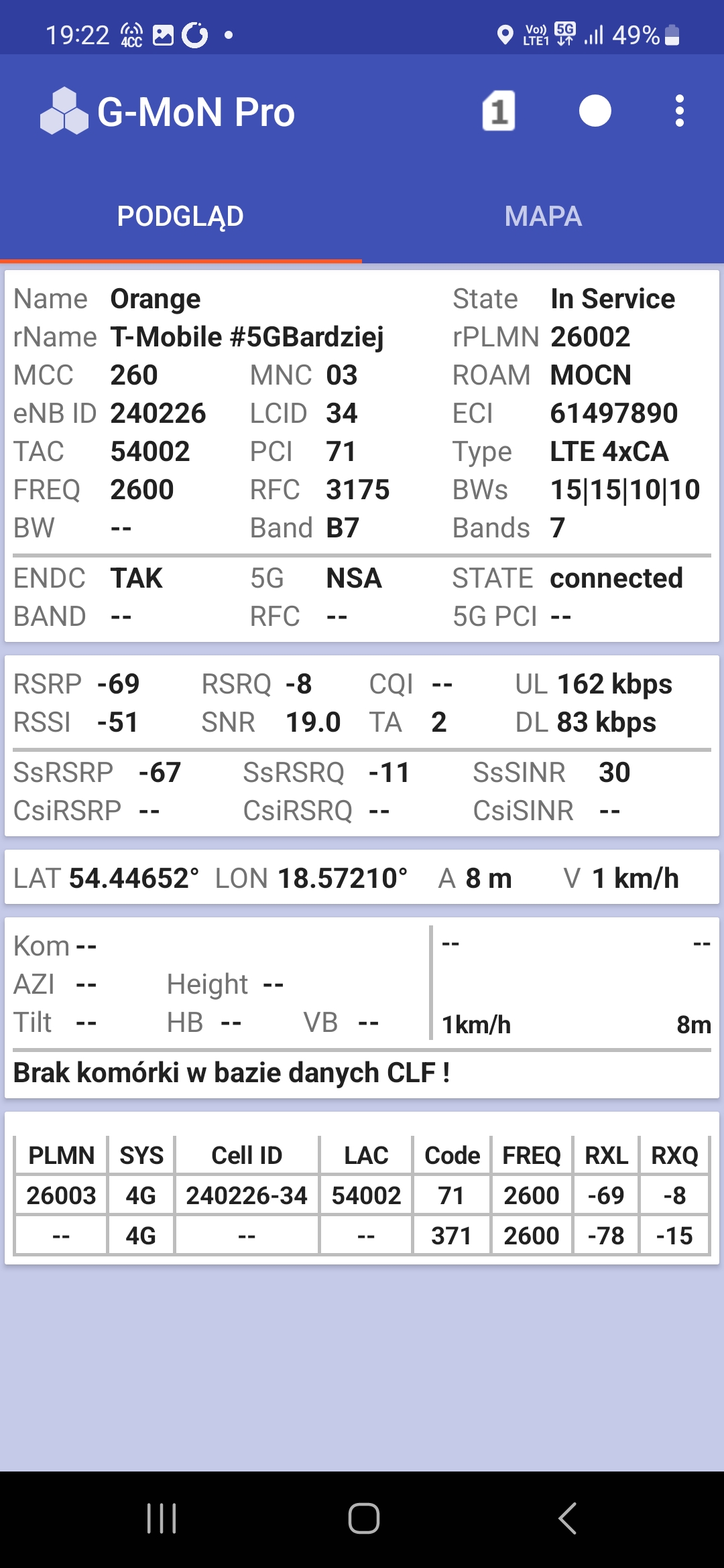Switch to the MAPA tab
Image resolution: width=724 pixels, height=1568 pixels.
tap(543, 216)
